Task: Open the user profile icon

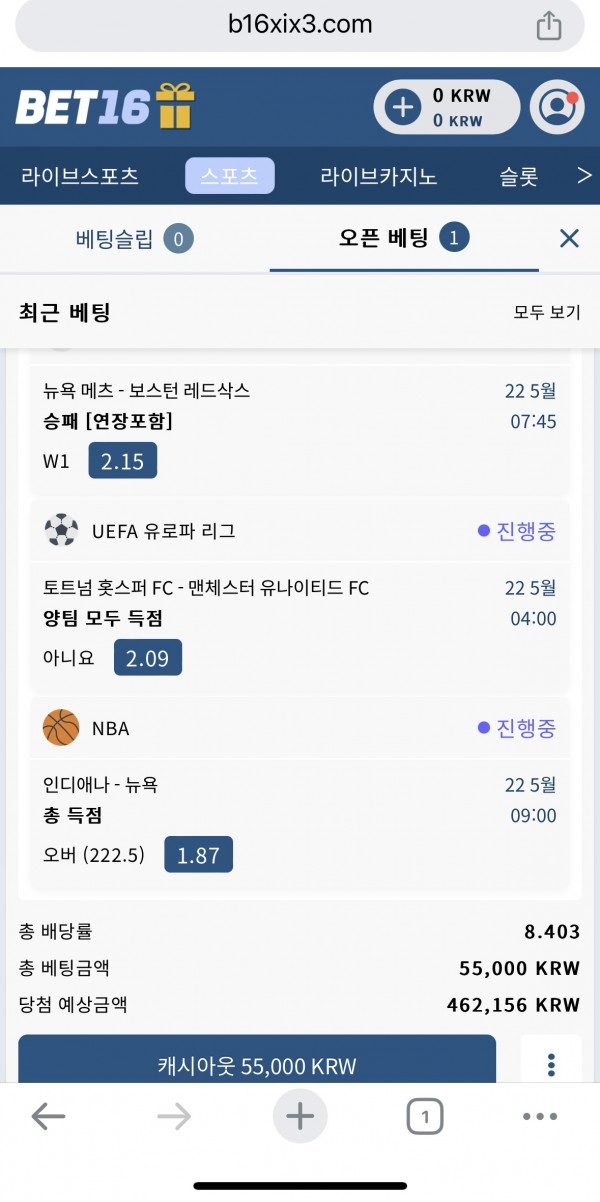Action: click(556, 107)
